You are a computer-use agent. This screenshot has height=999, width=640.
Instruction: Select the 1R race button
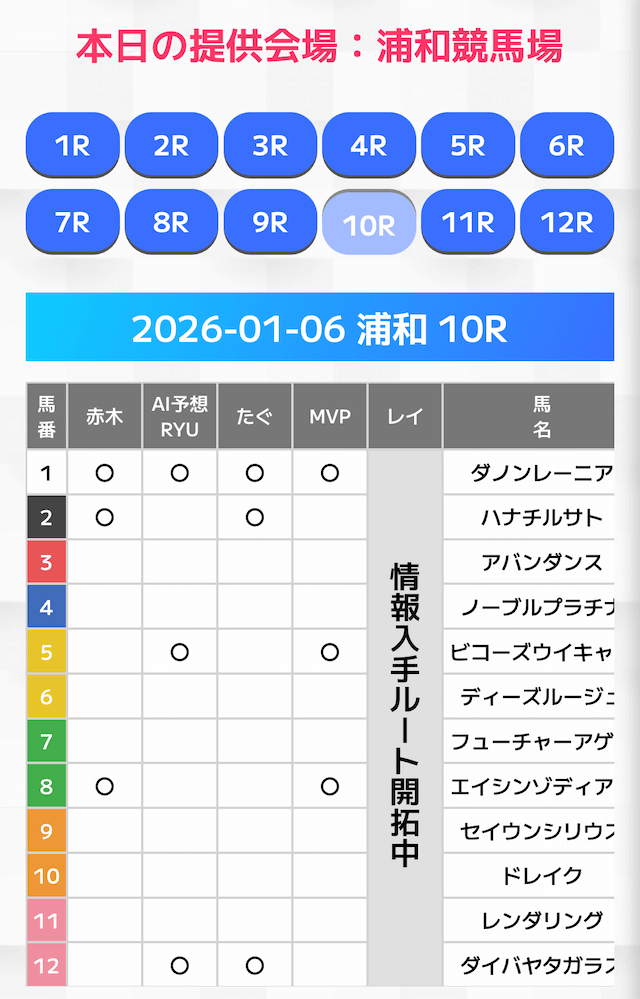pyautogui.click(x=72, y=146)
